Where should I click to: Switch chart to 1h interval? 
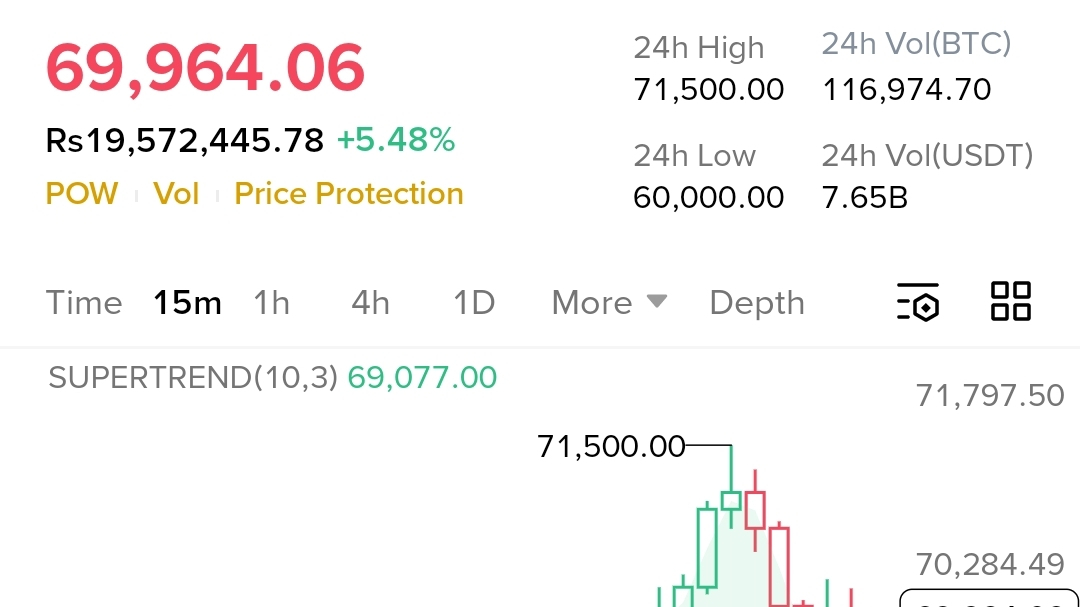[271, 303]
